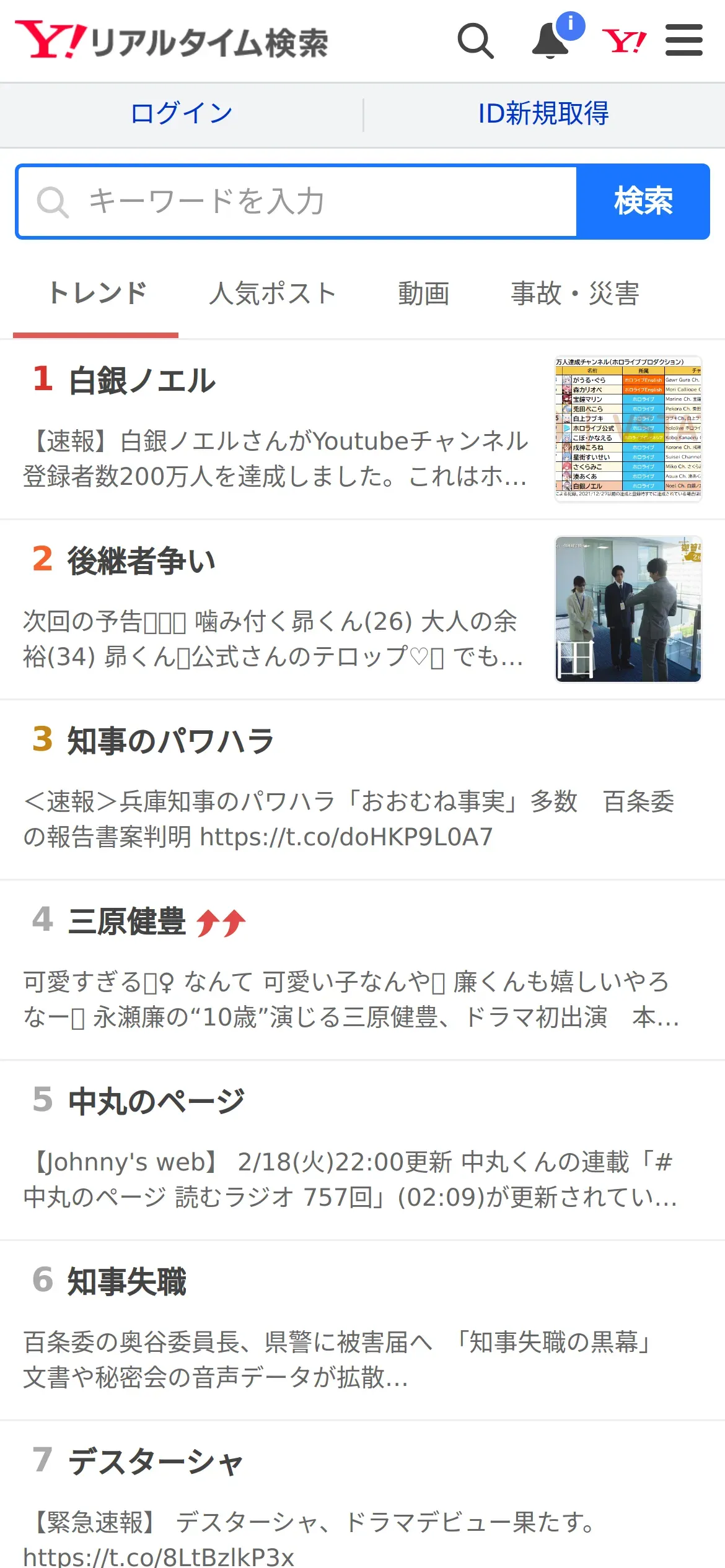This screenshot has height=1568, width=725.
Task: Switch to the 人気ポスト tab
Action: click(x=272, y=294)
